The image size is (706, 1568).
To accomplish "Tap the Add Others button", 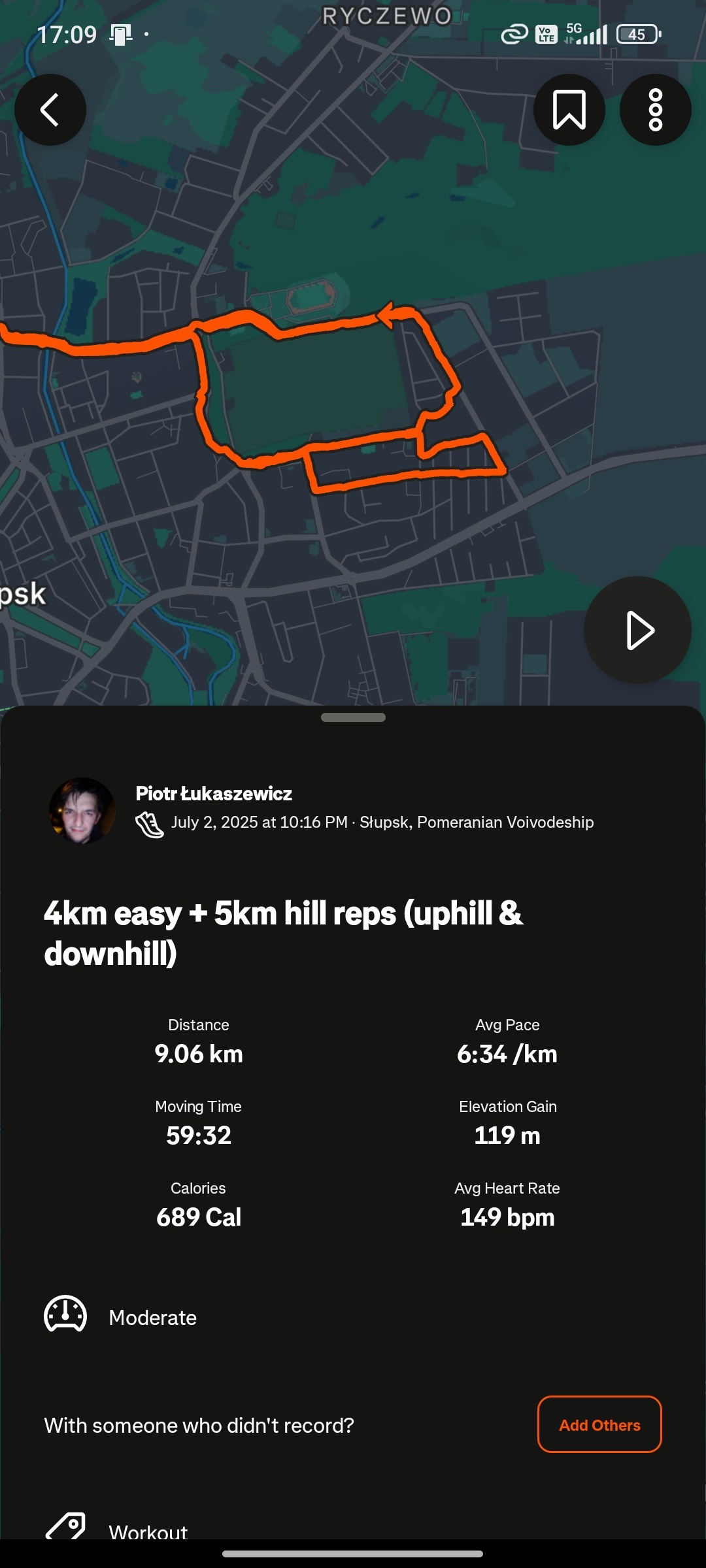I will point(599,1425).
